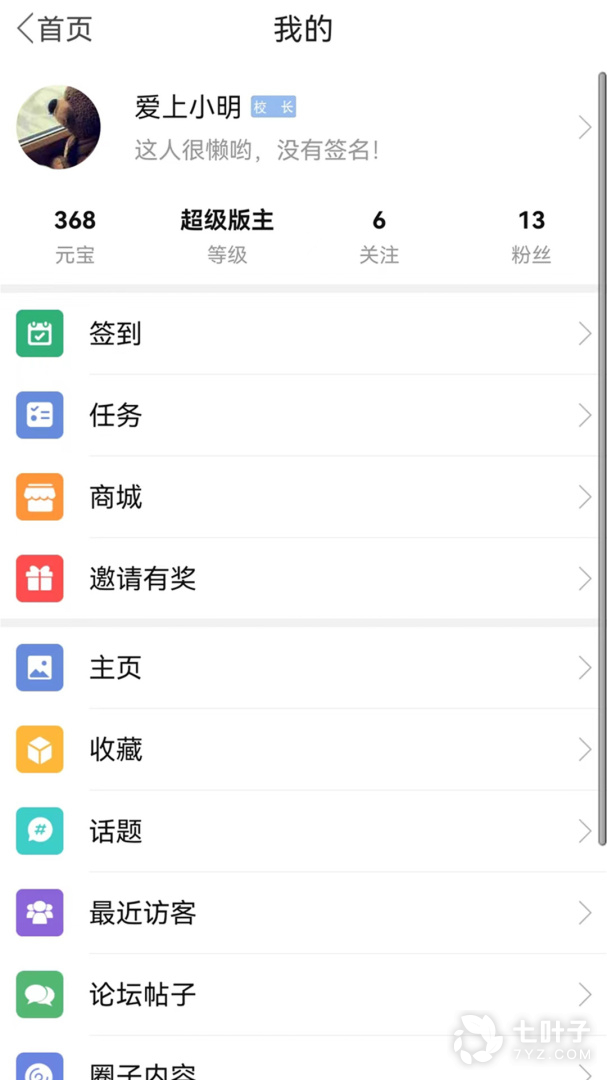Open the 粉丝 list
The width and height of the screenshot is (607, 1080).
531,236
